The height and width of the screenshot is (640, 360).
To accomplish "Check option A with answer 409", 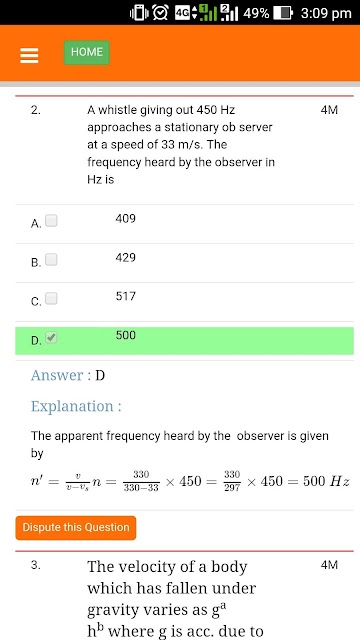I will [51, 221].
